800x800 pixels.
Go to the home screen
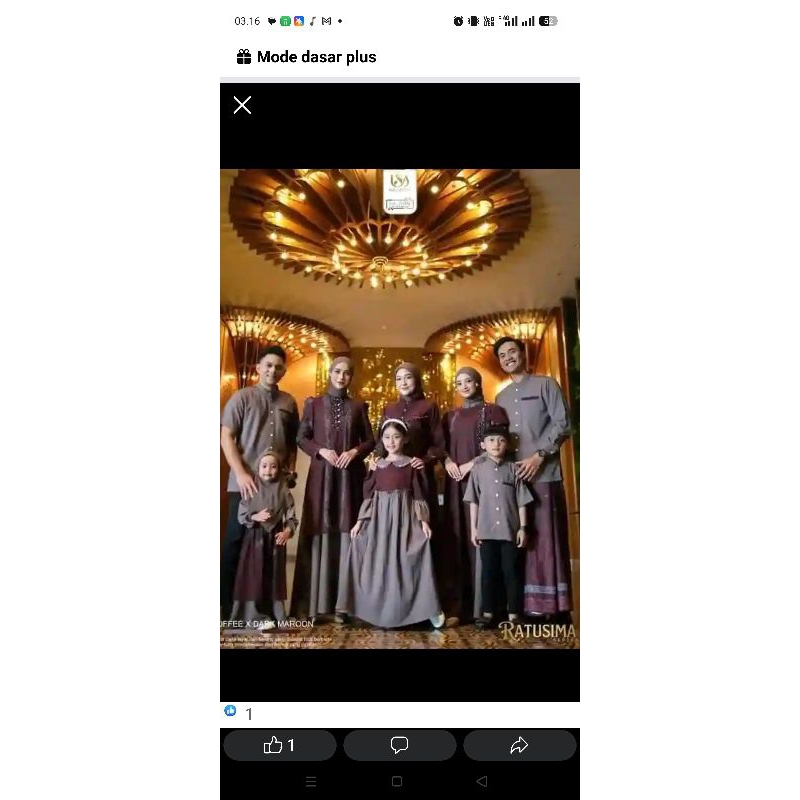tap(397, 781)
